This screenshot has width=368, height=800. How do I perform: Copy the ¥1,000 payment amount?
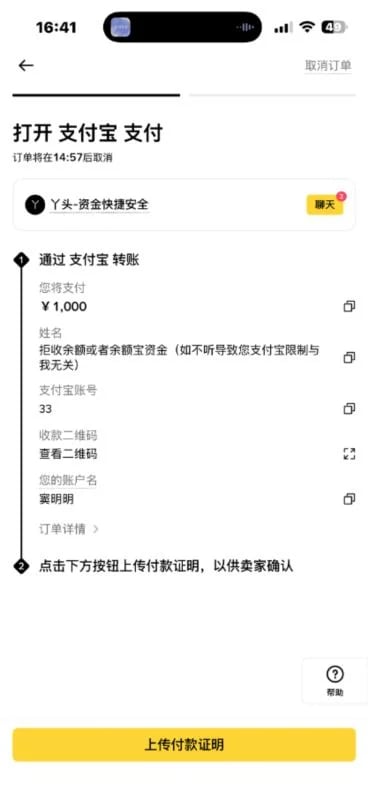click(x=349, y=307)
